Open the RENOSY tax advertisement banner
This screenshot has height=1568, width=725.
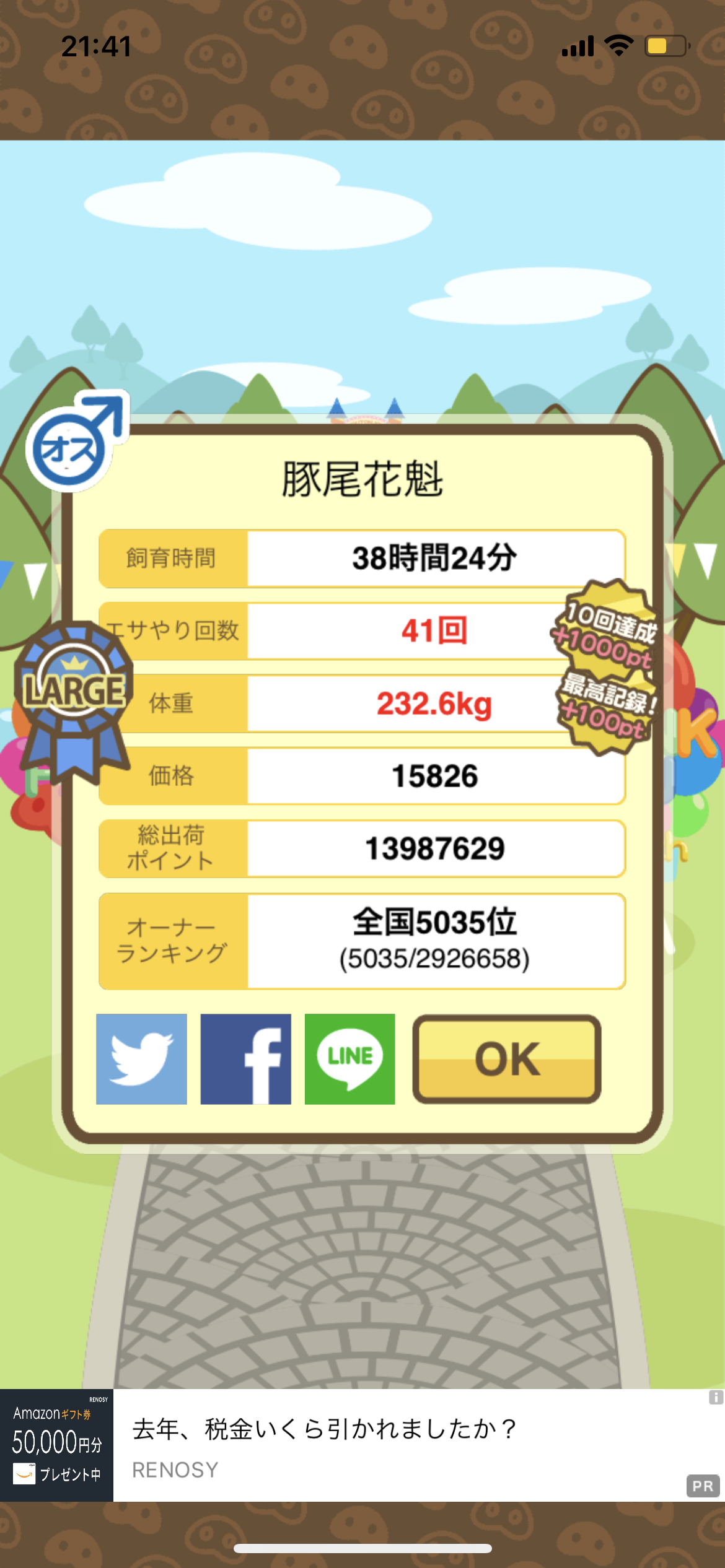[362, 1445]
